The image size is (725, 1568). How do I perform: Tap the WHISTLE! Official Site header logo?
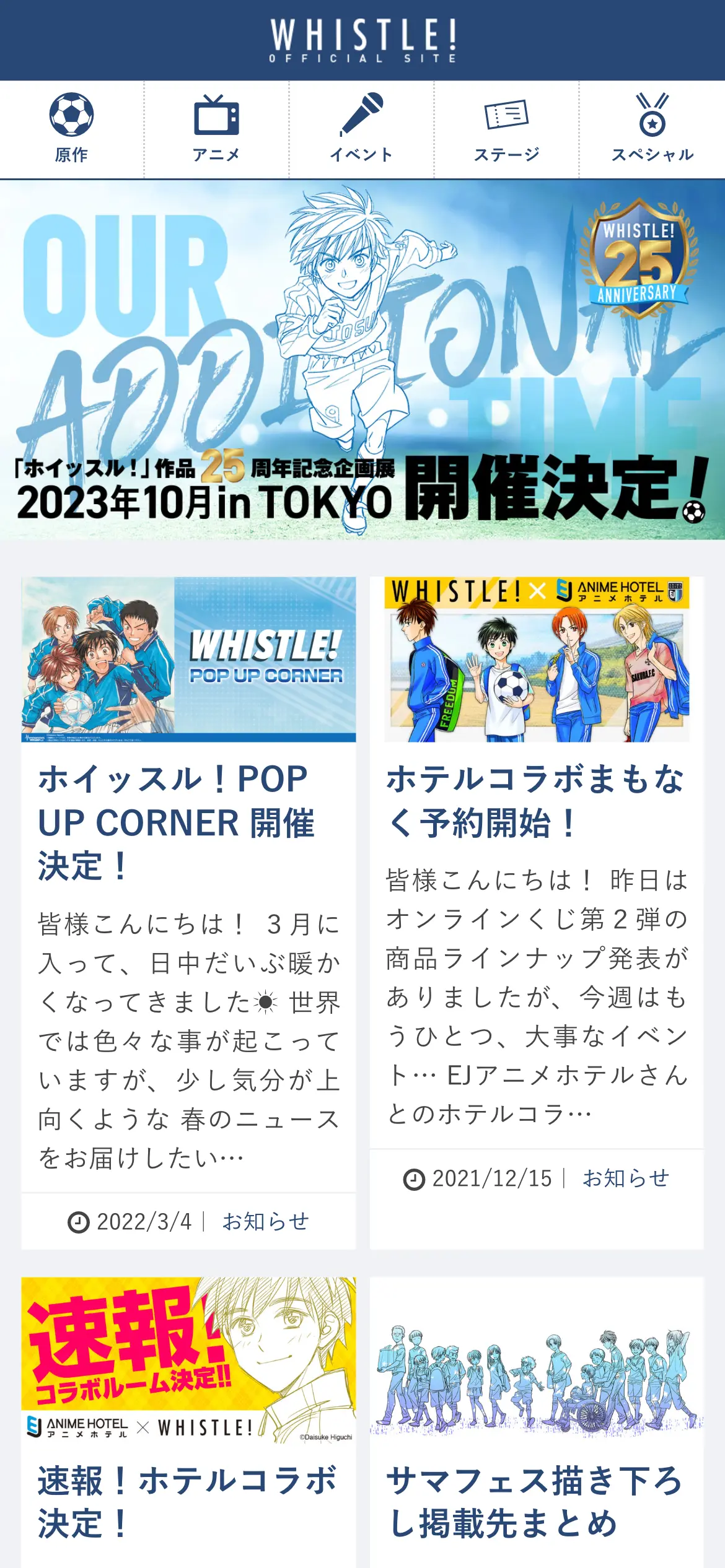click(x=362, y=40)
